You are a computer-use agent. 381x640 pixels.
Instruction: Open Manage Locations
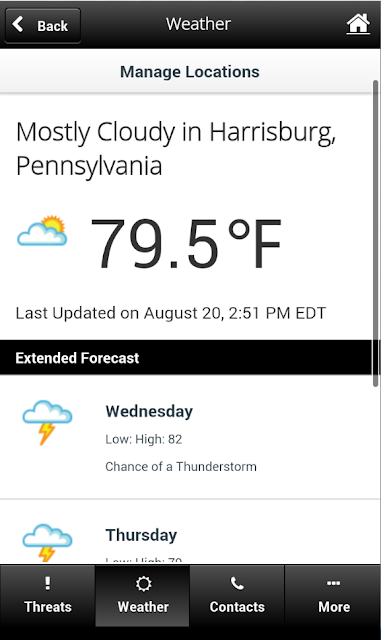point(190,72)
